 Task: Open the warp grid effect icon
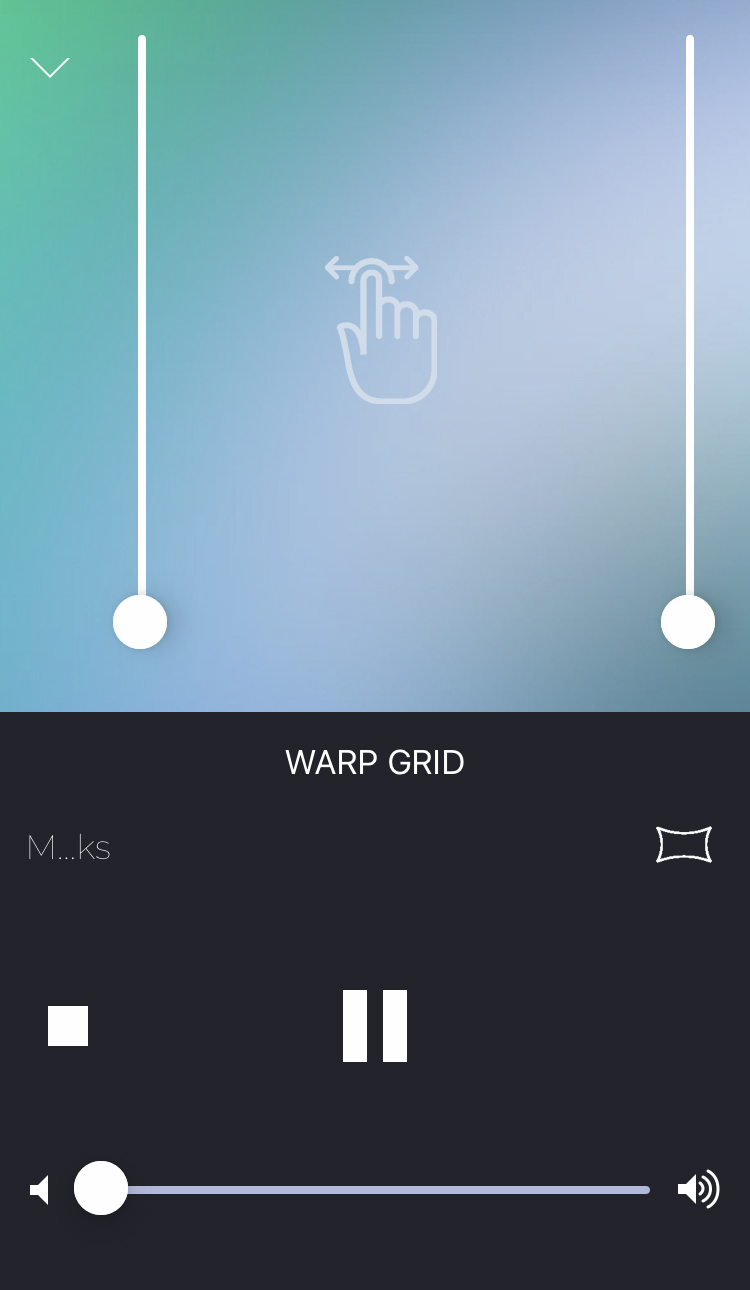pos(684,844)
